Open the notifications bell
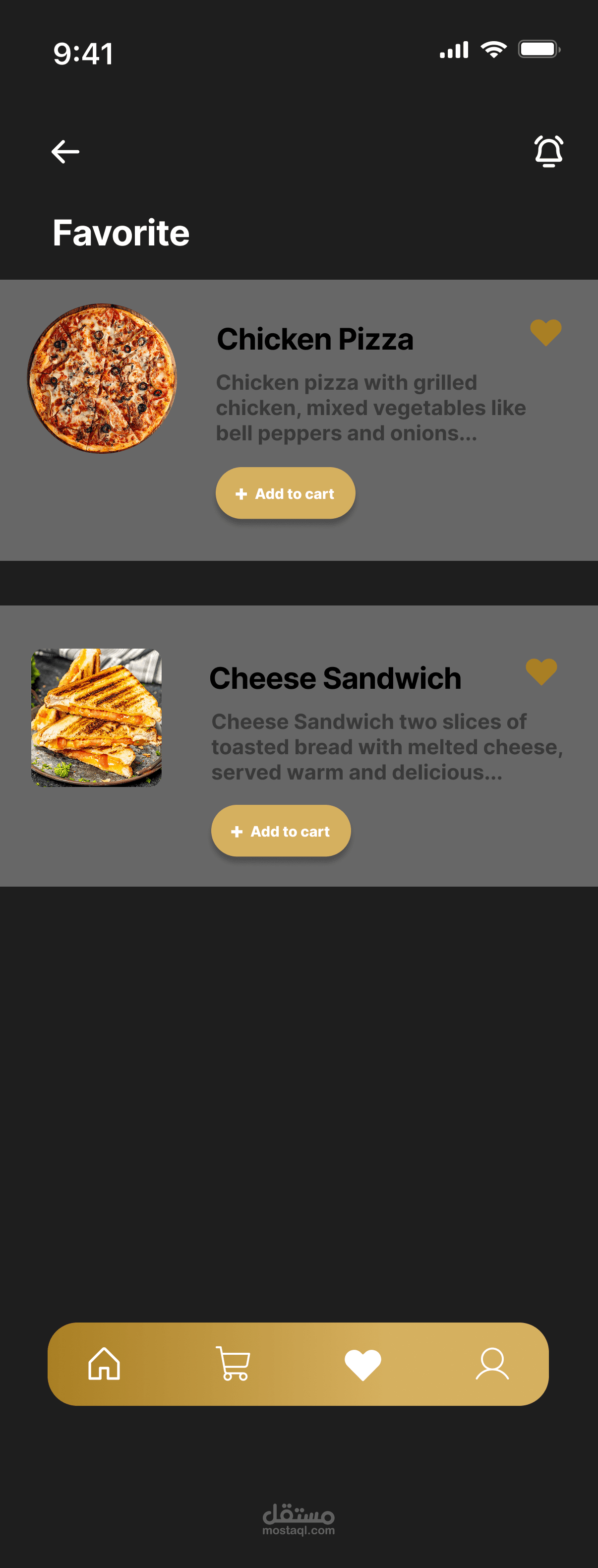The width and height of the screenshot is (598, 1568). point(548,151)
